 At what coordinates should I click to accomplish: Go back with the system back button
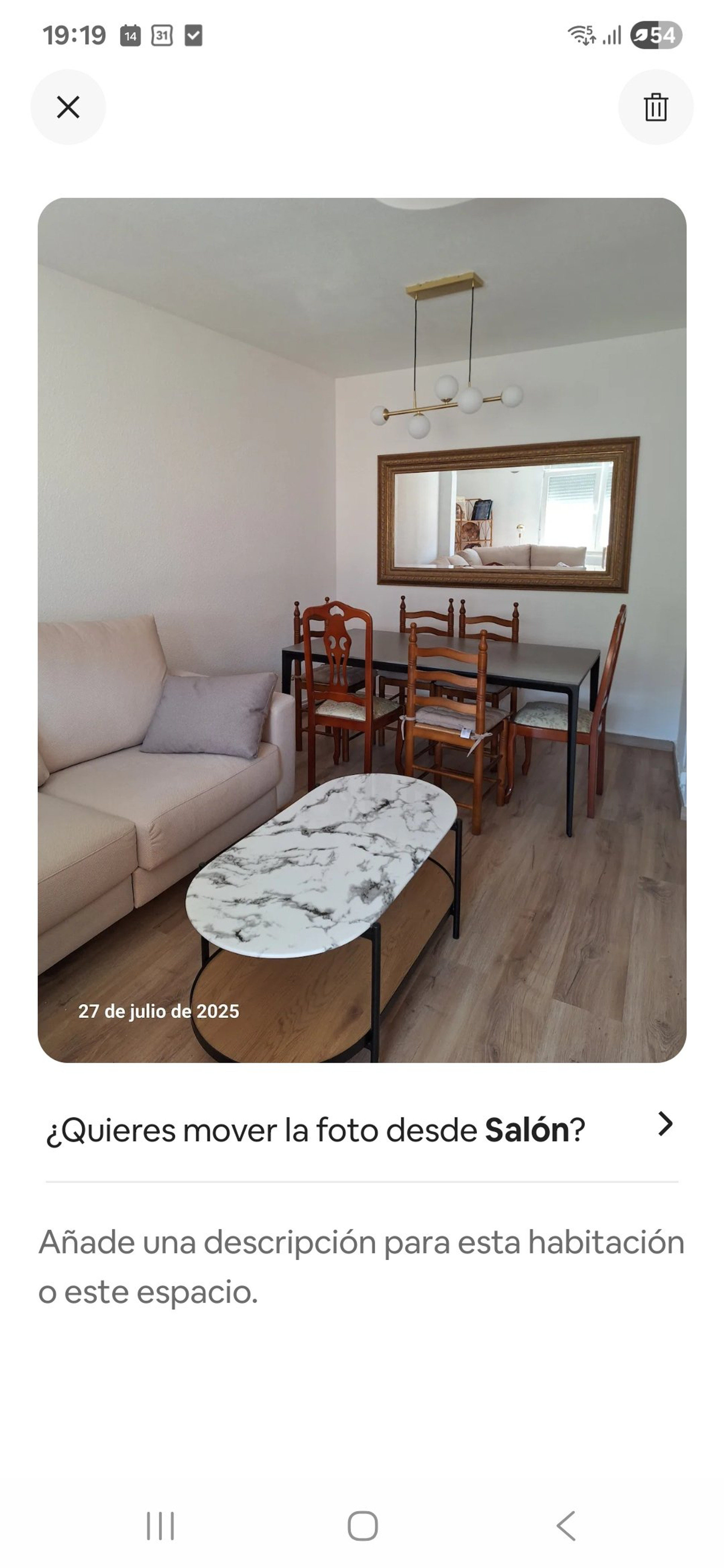pos(566,1525)
